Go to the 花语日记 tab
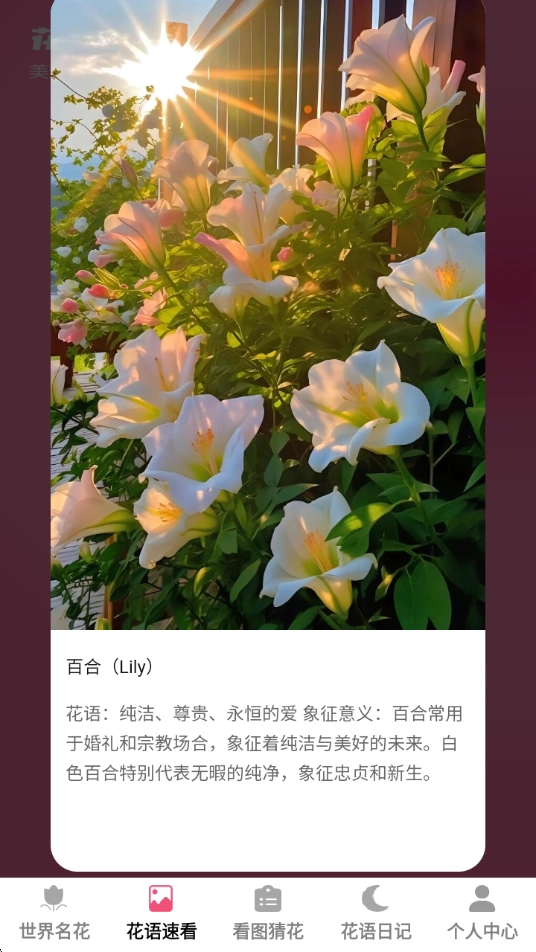The width and height of the screenshot is (536, 952). 375,913
